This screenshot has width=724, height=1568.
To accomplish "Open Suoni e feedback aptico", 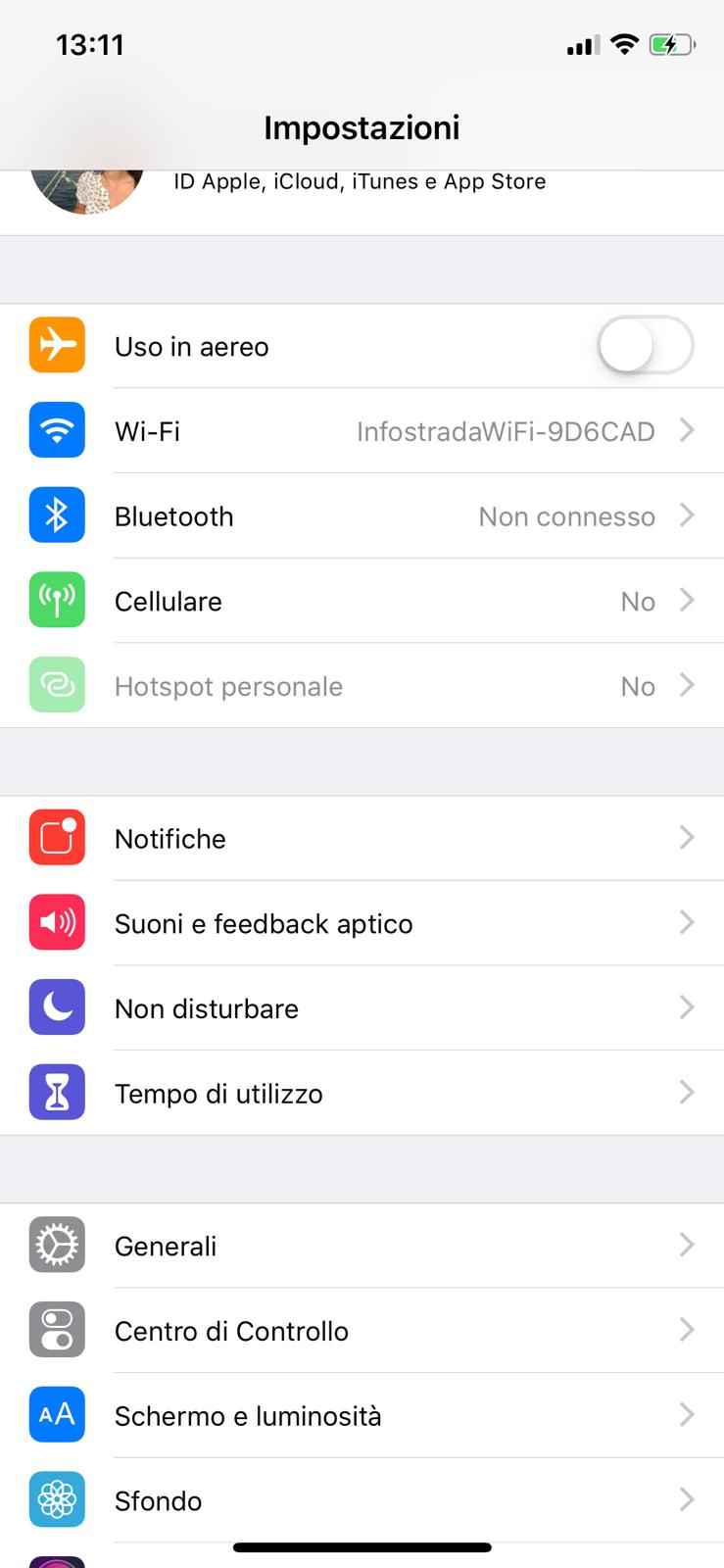I will click(362, 923).
